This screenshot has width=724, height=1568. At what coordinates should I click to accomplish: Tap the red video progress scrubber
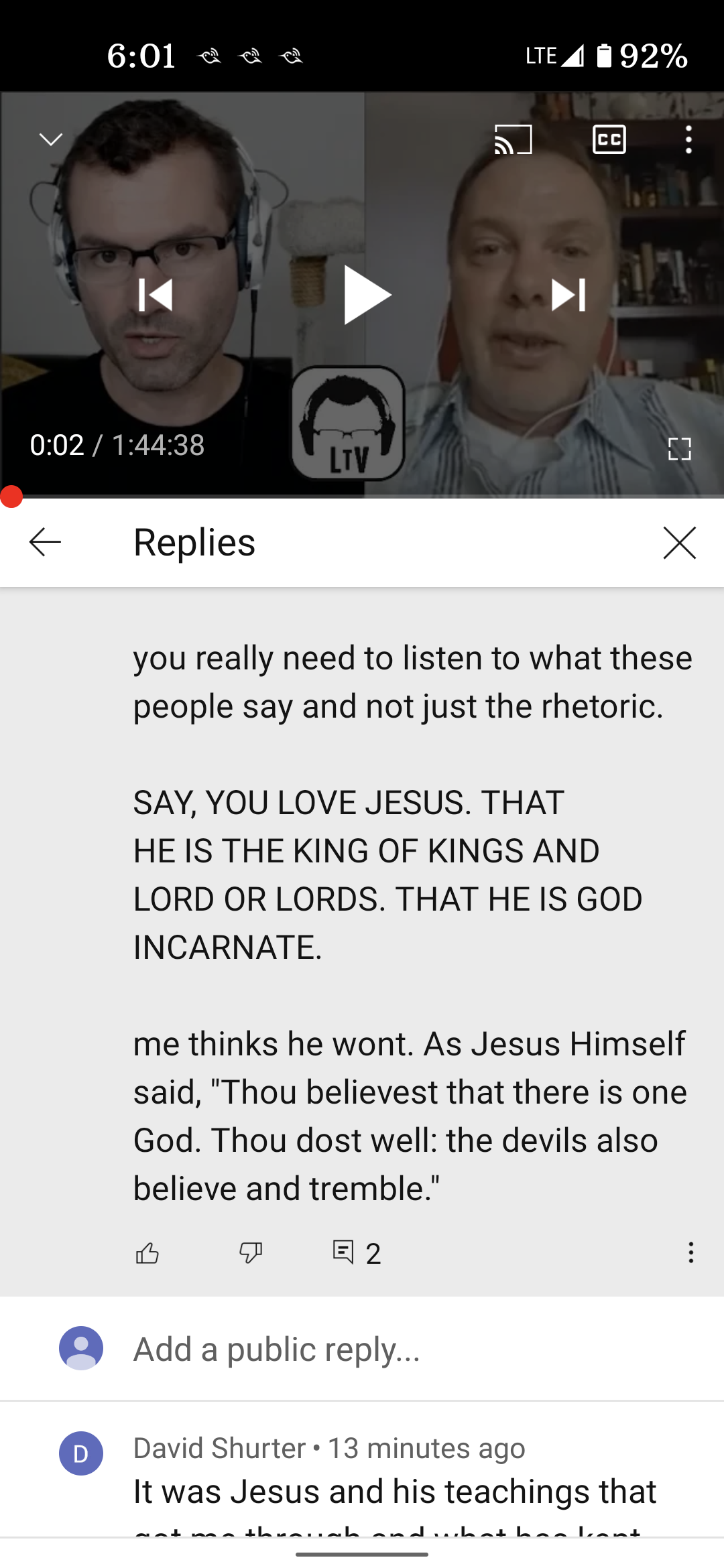point(11,497)
